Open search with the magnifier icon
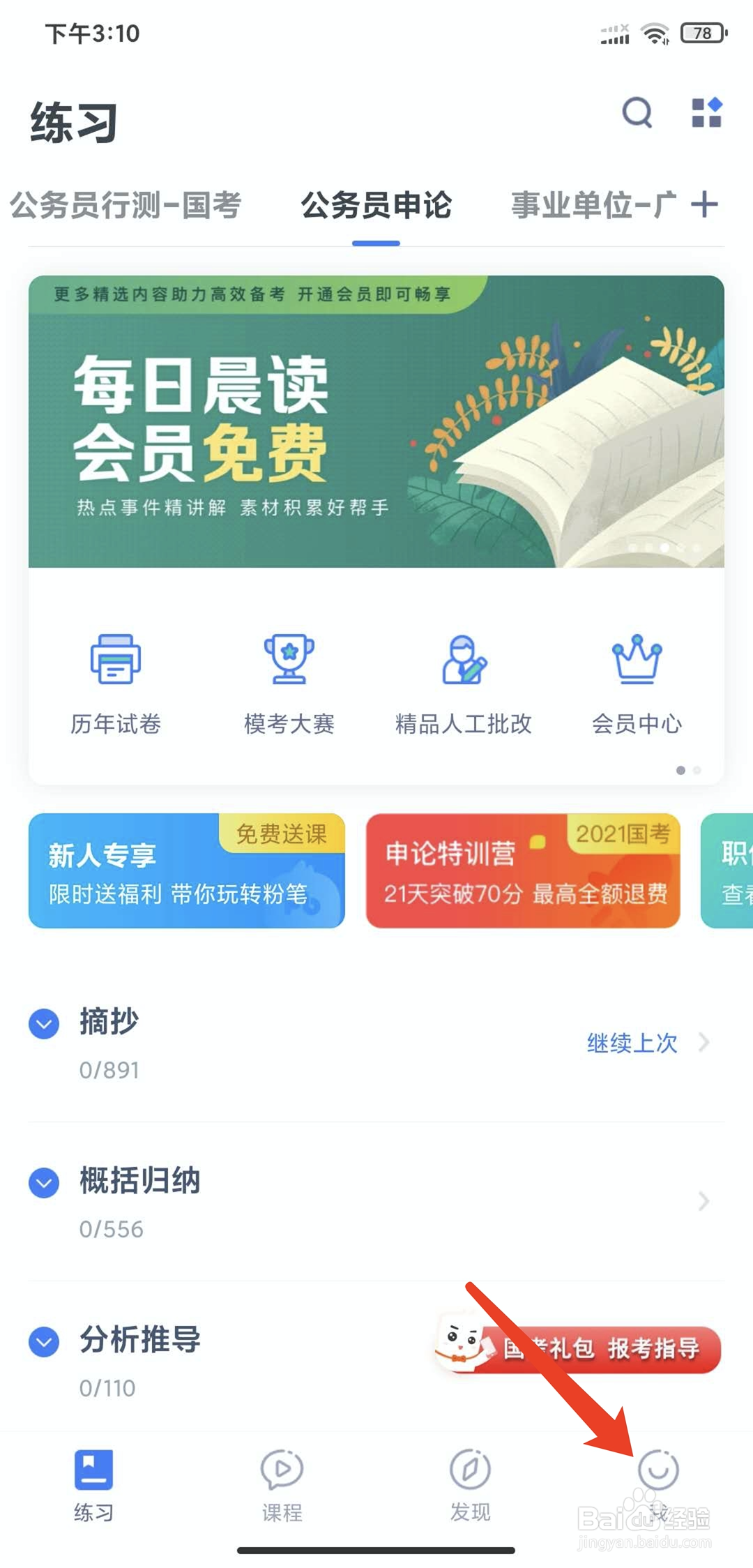Screen dimensions: 753x1568 636,114
